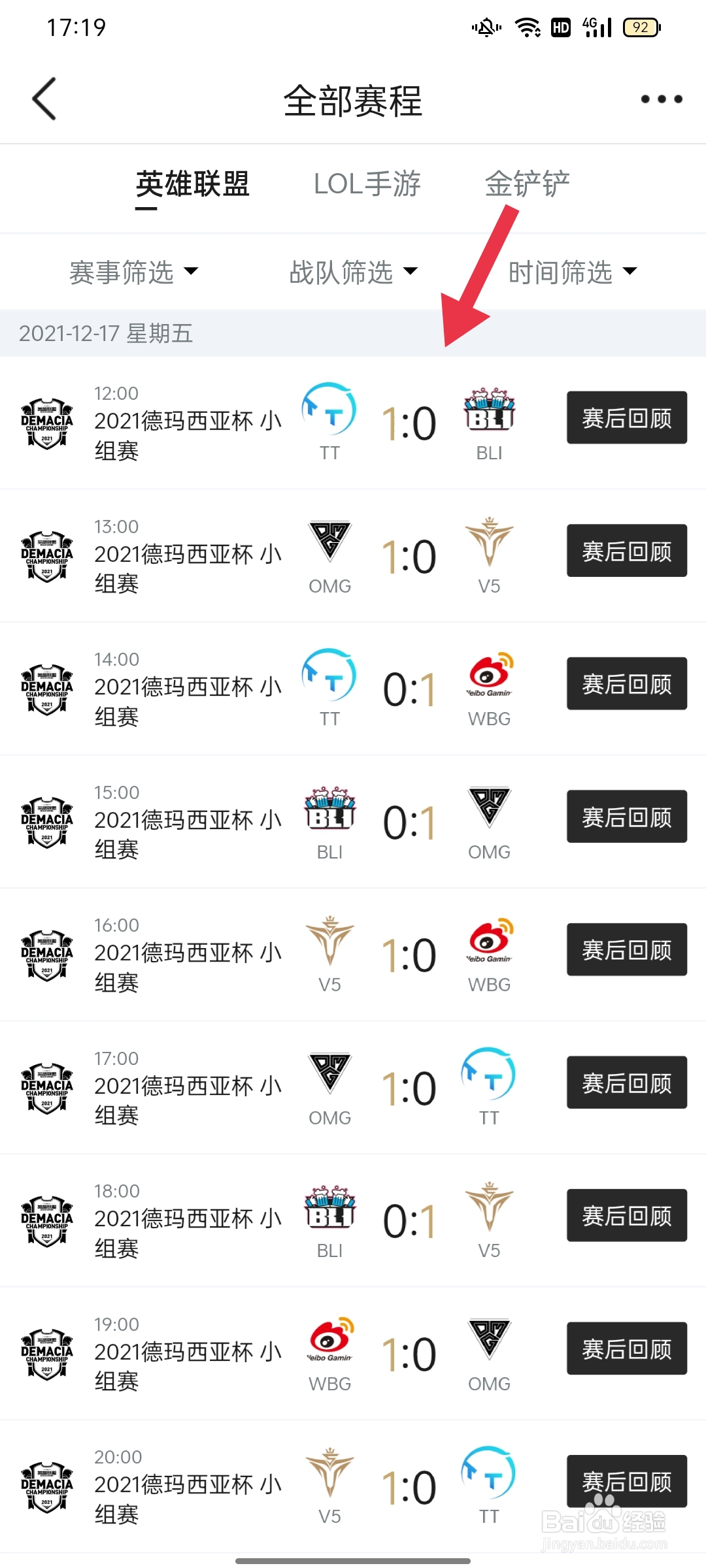706x1568 pixels.
Task: Tap 赛后回顾 for 19:00 WBG vs OMG
Action: (x=627, y=1348)
